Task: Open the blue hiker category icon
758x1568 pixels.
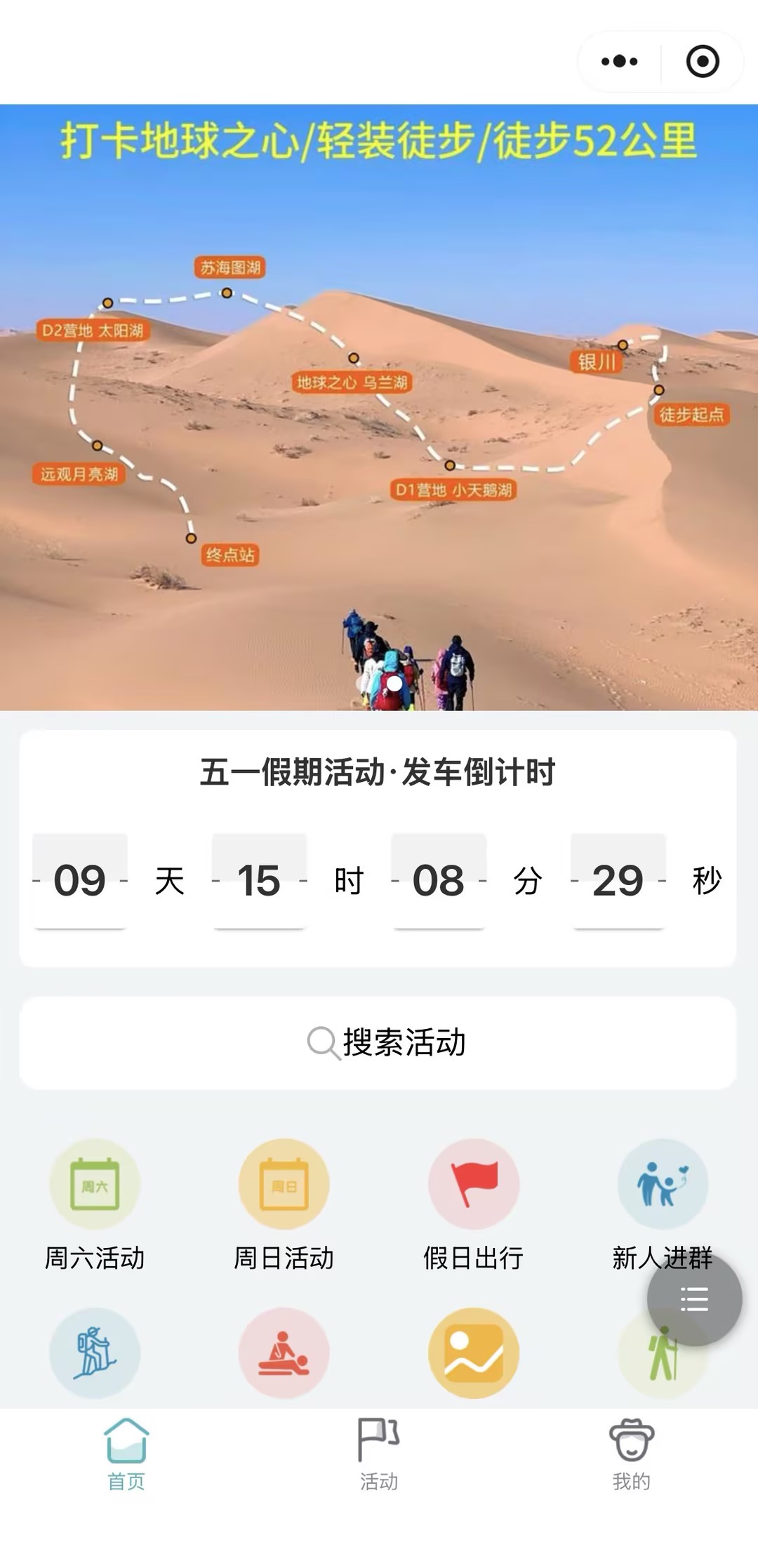Action: pyautogui.click(x=95, y=1353)
